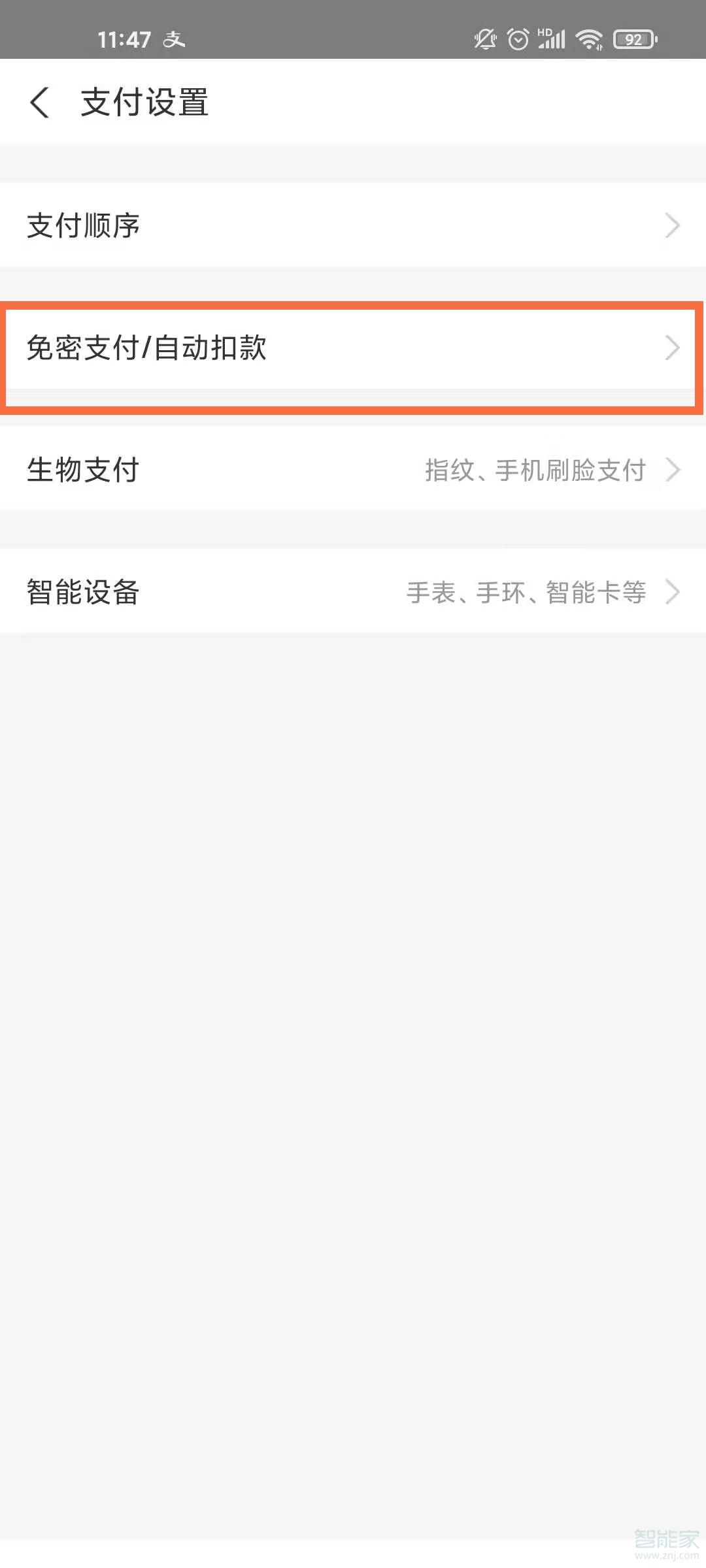
Task: Tap inside the orange highlighted rectangle
Action: click(353, 348)
